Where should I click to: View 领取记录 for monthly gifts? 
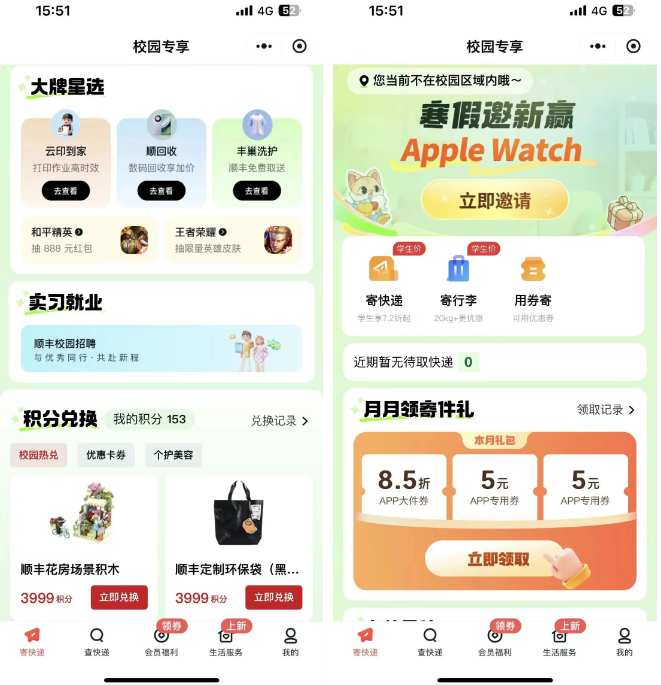pos(605,410)
